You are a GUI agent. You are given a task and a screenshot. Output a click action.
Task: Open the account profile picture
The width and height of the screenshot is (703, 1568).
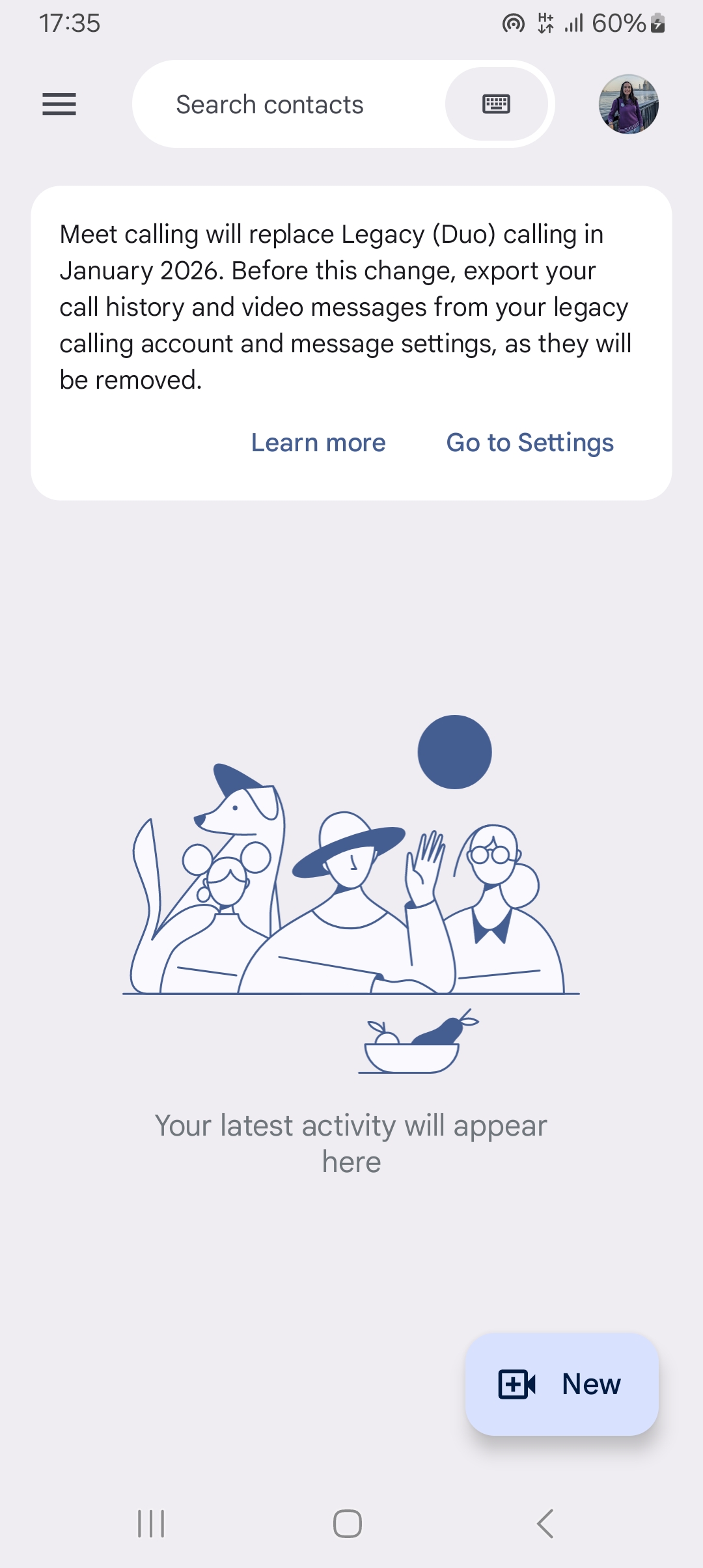pos(628,104)
